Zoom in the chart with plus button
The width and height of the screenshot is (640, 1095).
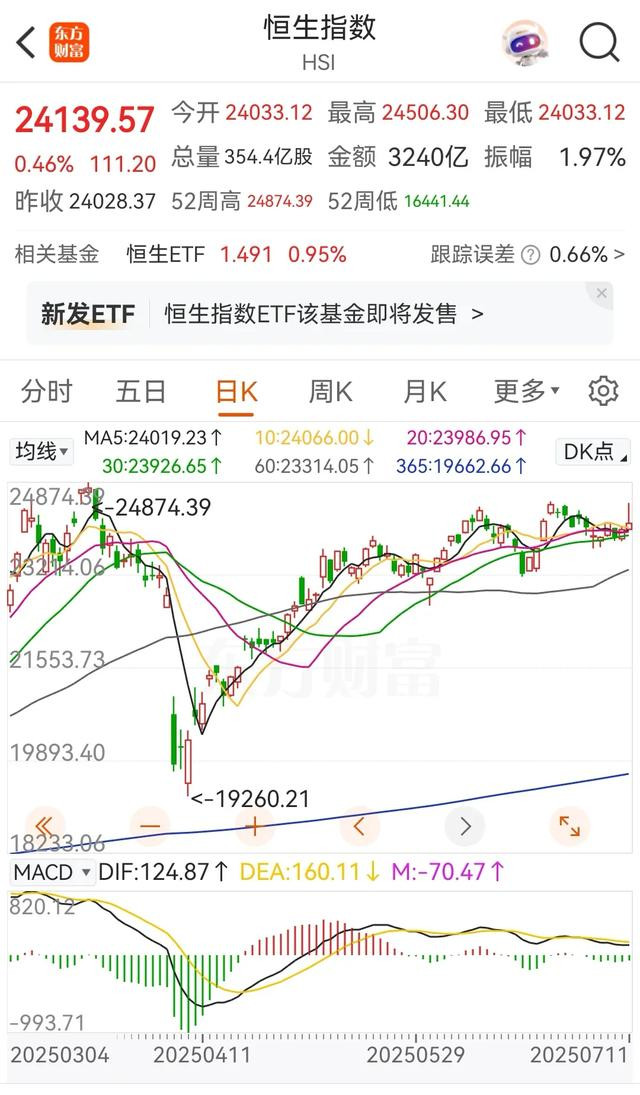point(255,826)
